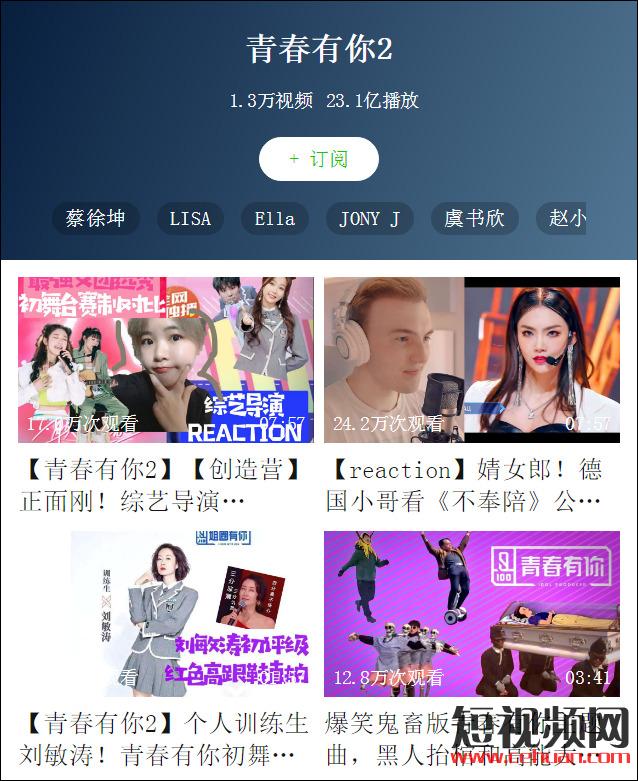The width and height of the screenshot is (638, 781).
Task: Open the 综艺导演 REACTION video
Action: (166, 360)
